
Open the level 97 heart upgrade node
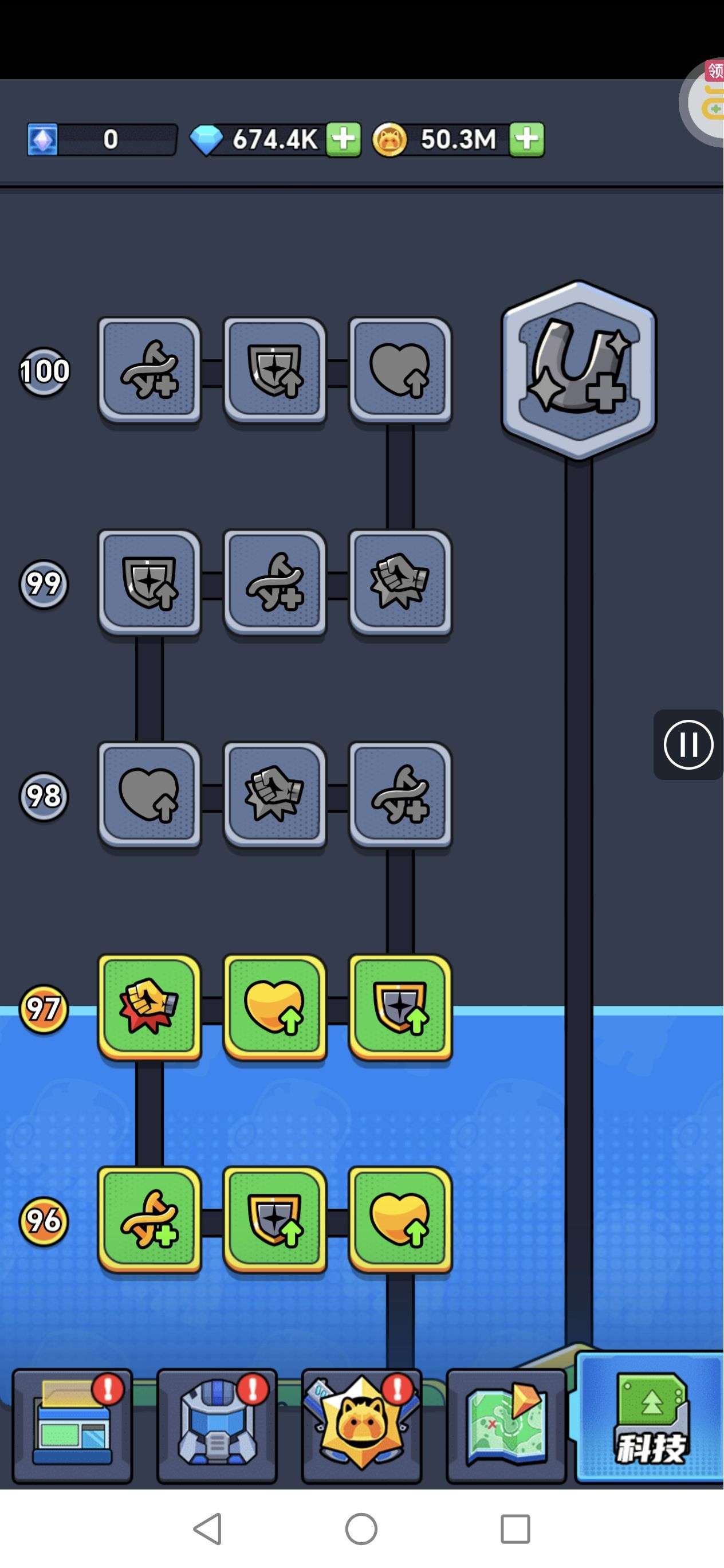point(275,1007)
